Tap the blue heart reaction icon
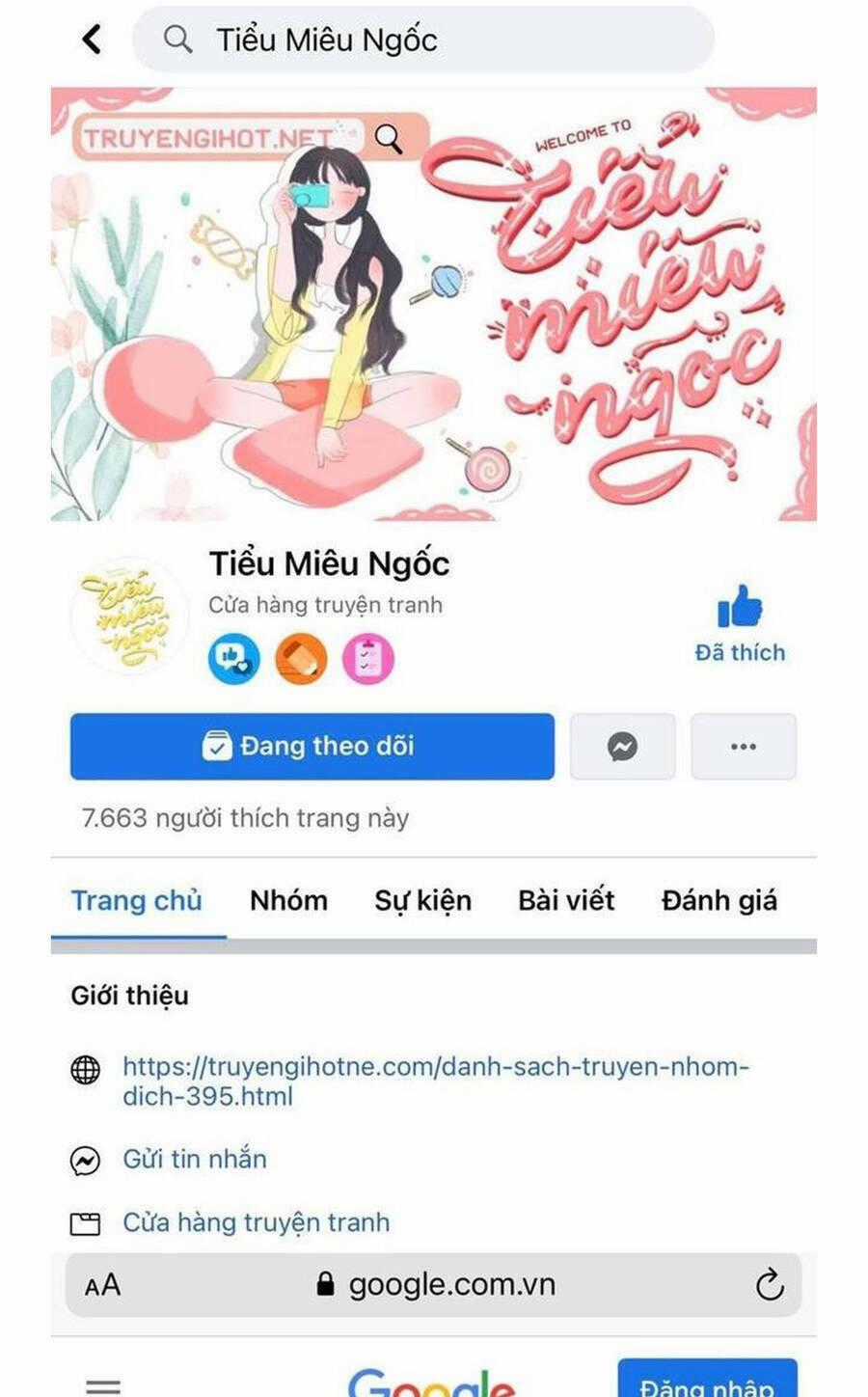 click(234, 658)
